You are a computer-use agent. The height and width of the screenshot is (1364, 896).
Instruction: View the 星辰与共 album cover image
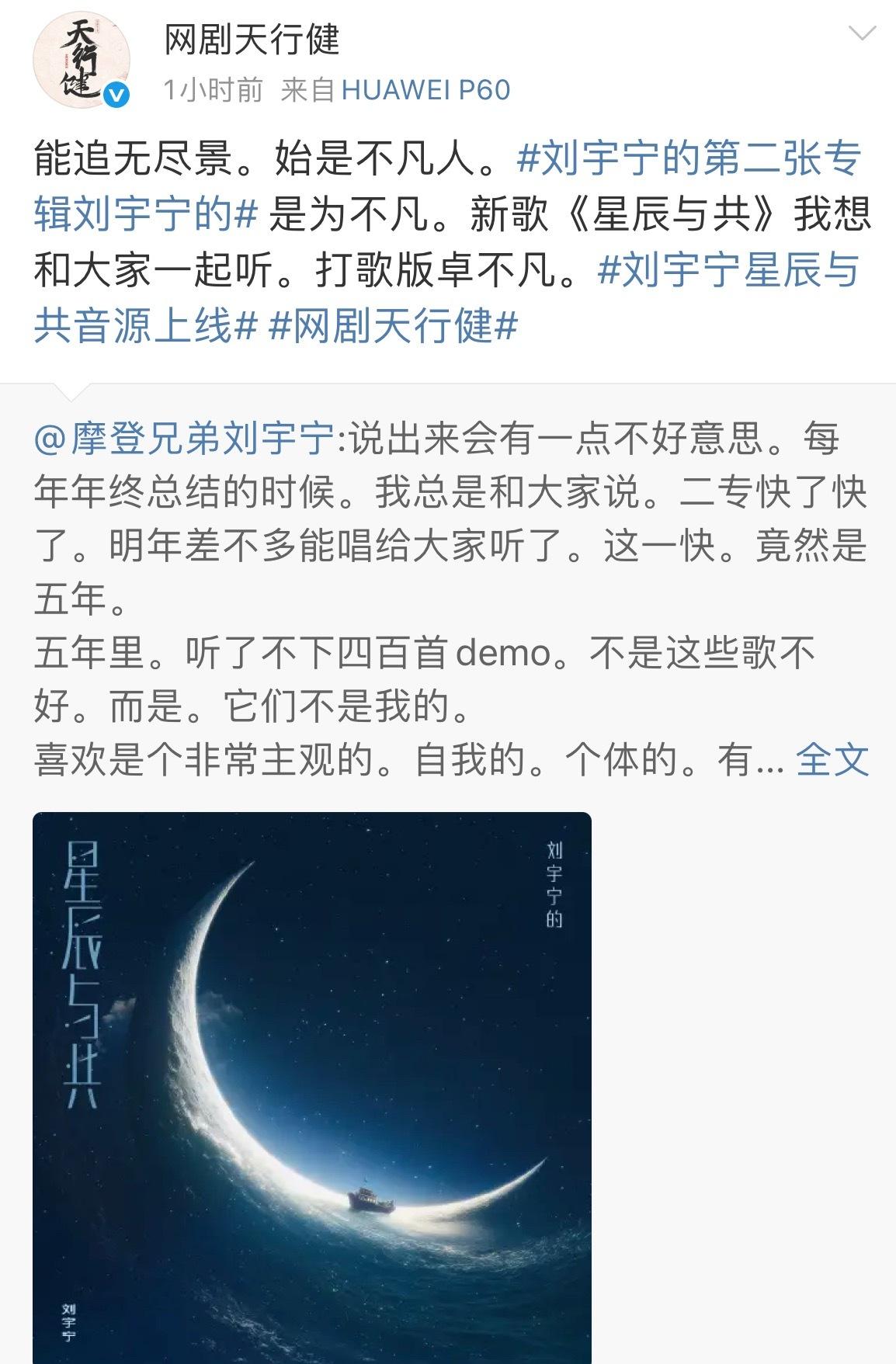311,1087
